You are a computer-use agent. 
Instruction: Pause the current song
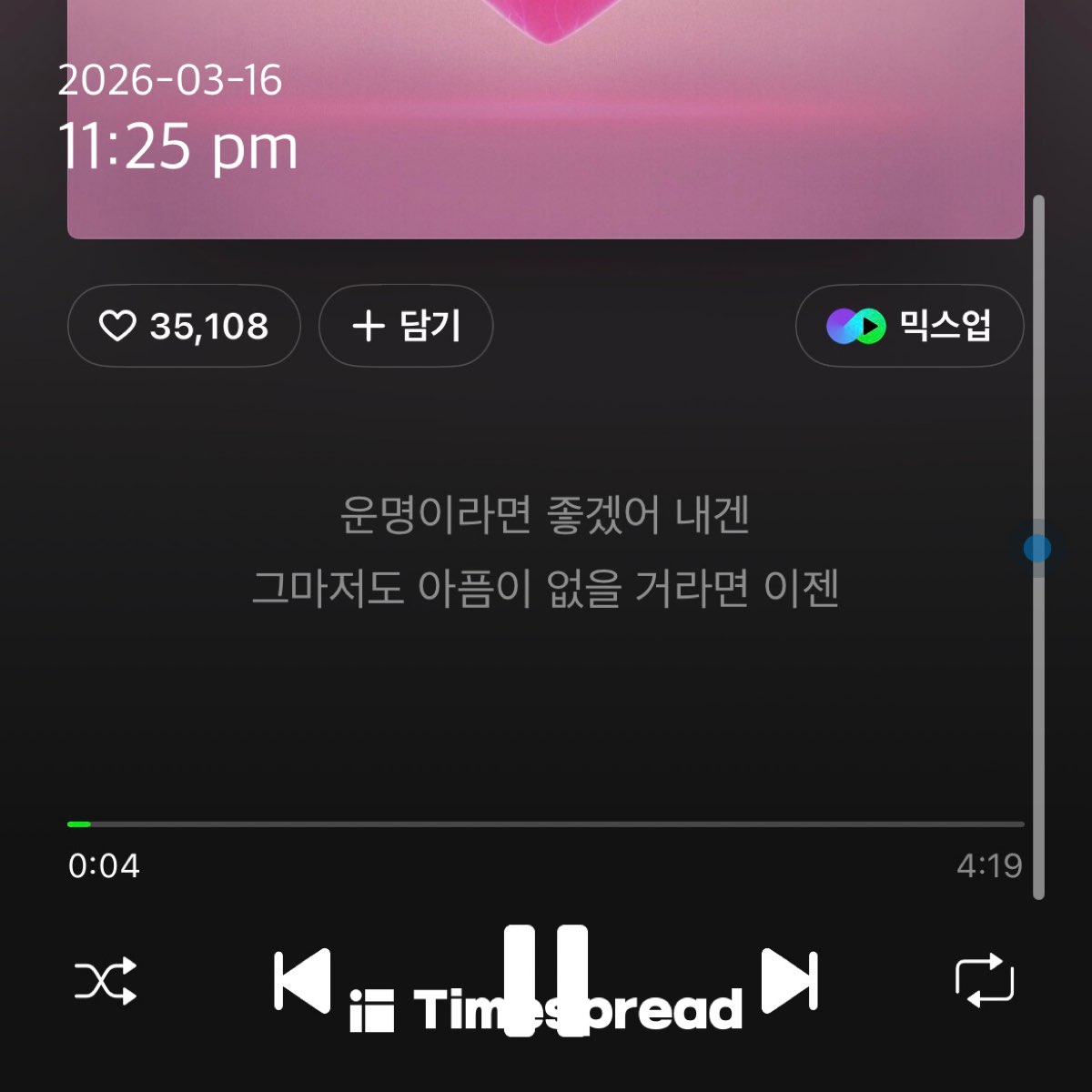(546, 979)
